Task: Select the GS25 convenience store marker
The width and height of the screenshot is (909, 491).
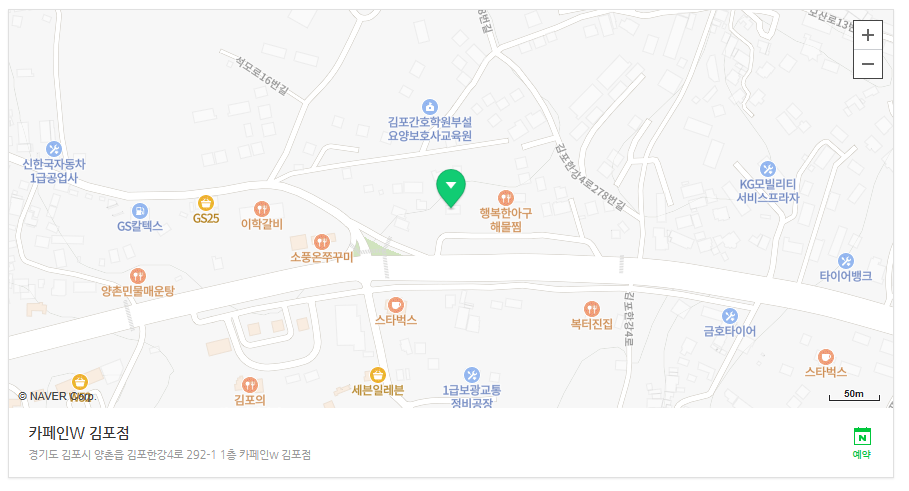Action: (206, 202)
